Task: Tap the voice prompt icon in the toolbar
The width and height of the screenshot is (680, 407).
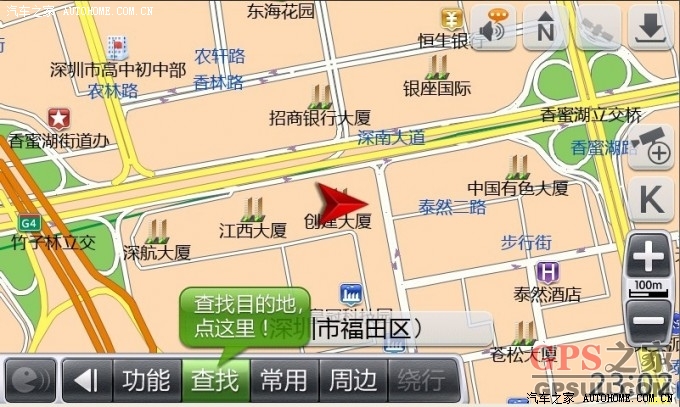Action: tap(31, 381)
